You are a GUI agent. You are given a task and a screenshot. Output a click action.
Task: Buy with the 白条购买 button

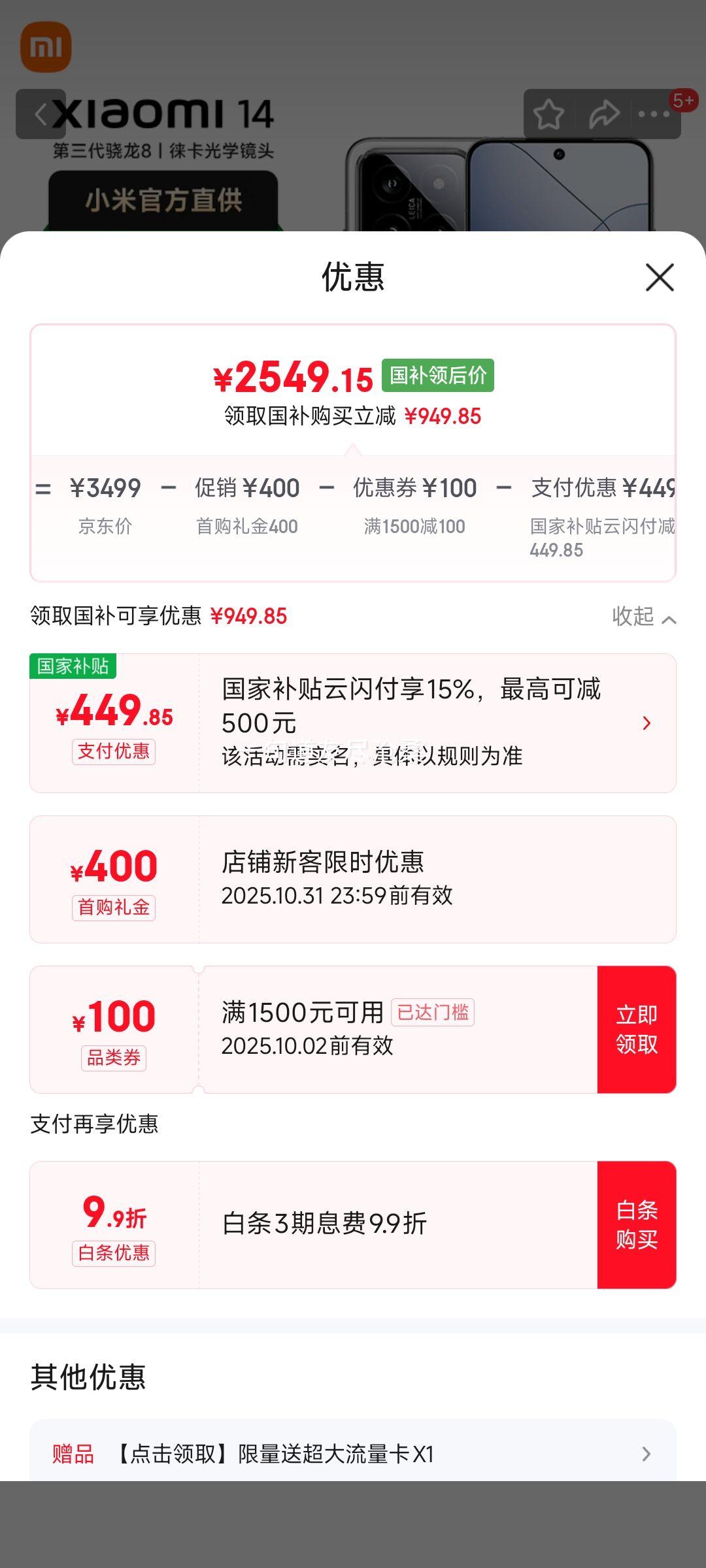[636, 1224]
